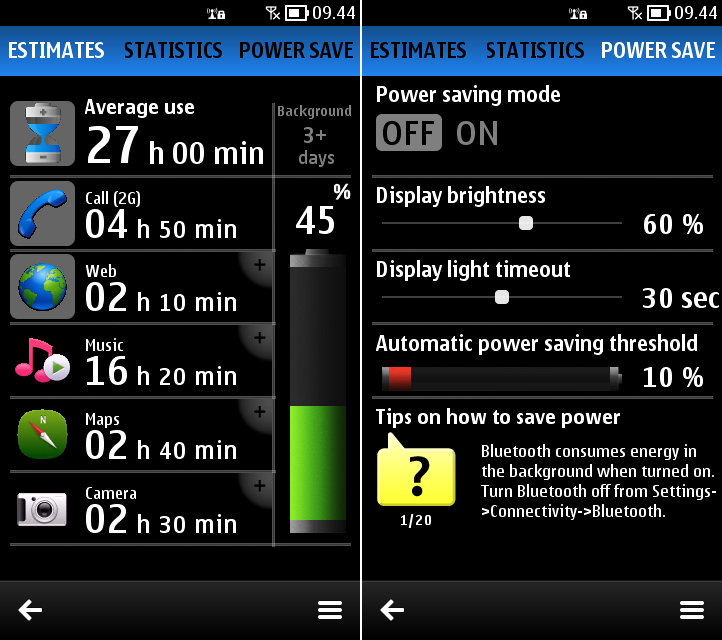This screenshot has width=722, height=640.
Task: Expand the Web estimate plus button
Action: [x=260, y=265]
